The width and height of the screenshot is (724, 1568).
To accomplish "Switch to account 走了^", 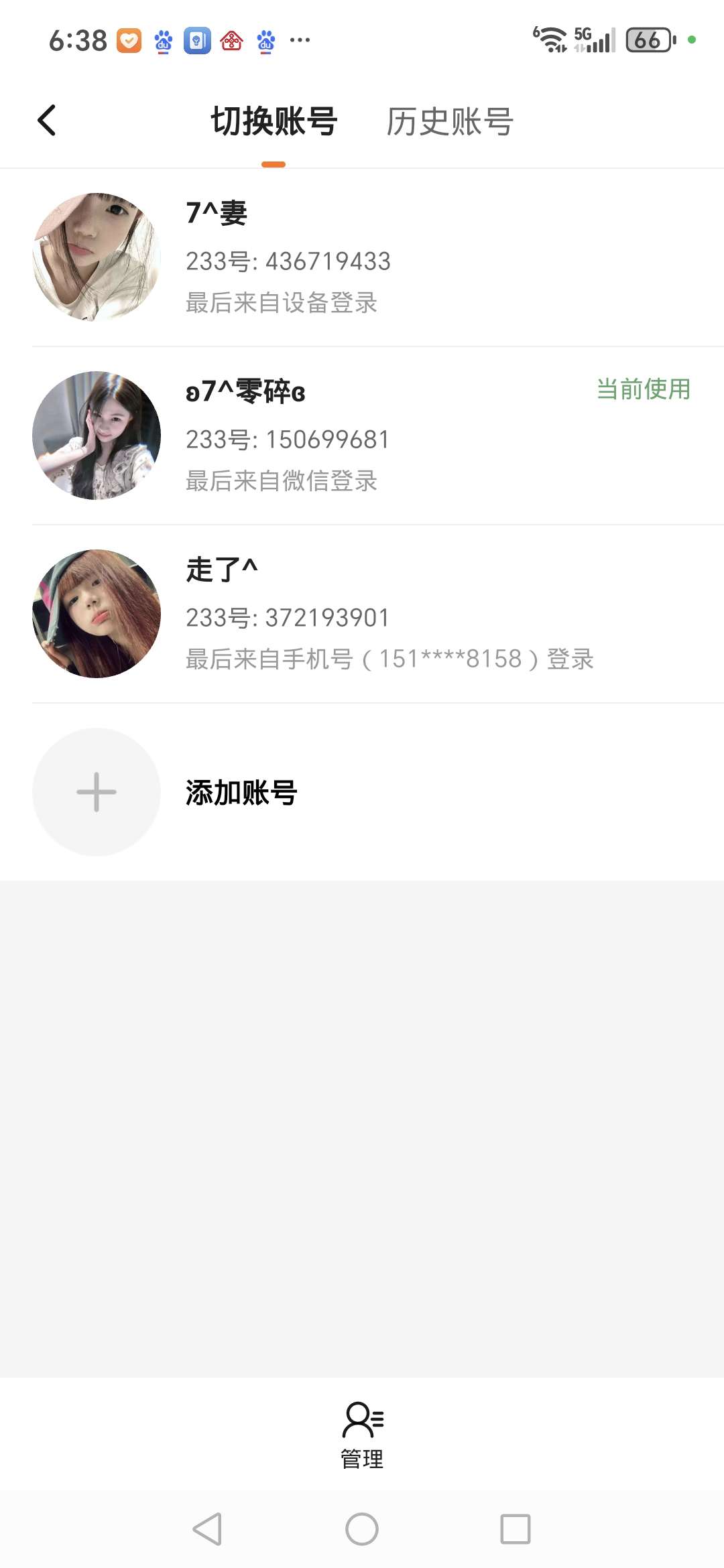I will 362,614.
